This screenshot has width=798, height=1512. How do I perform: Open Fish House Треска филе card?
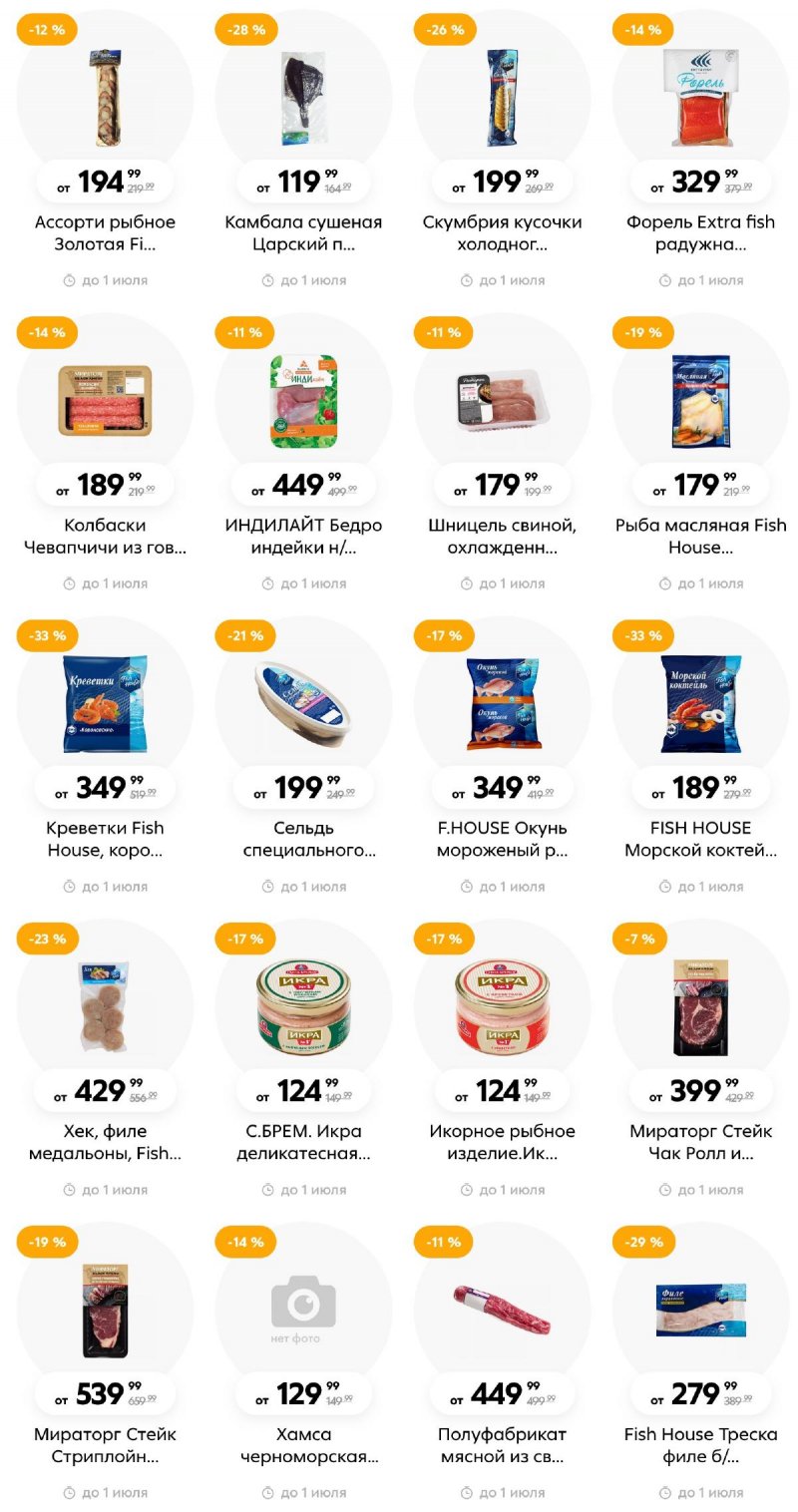[x=700, y=1311]
